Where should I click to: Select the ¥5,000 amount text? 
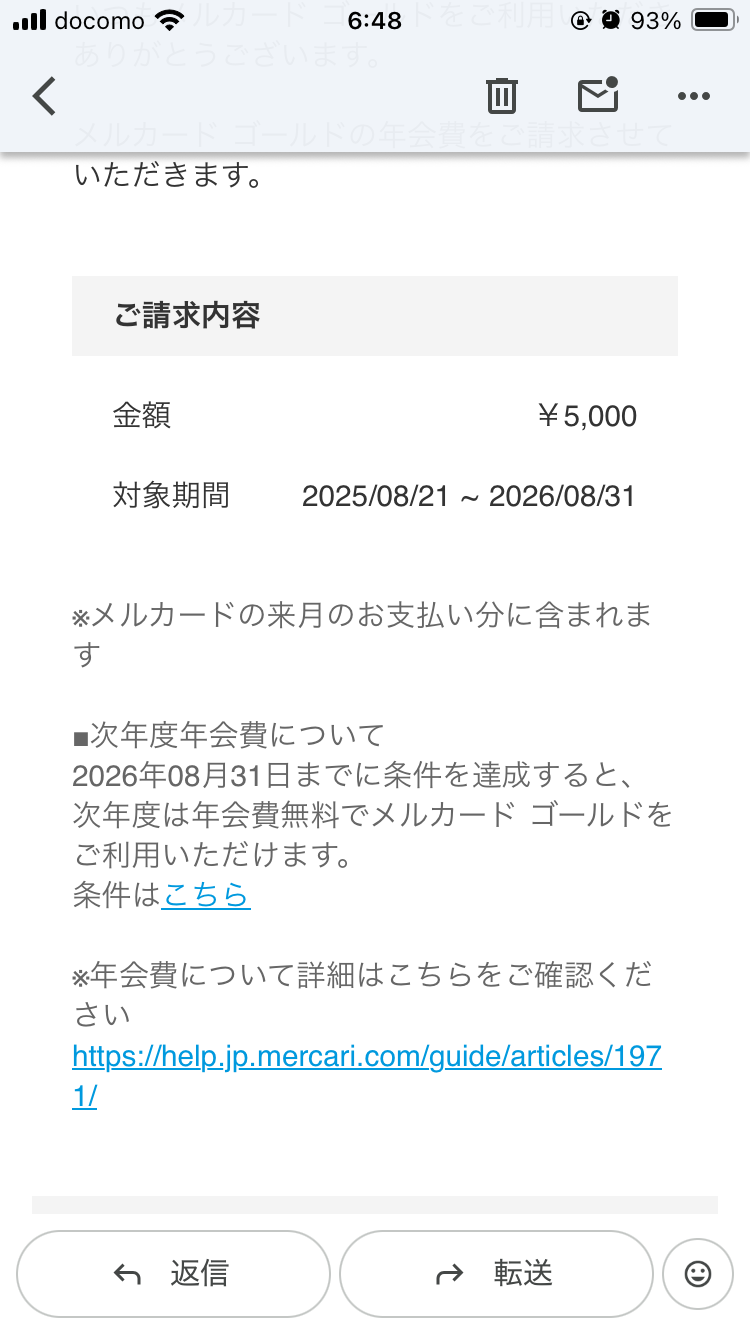pyautogui.click(x=585, y=415)
